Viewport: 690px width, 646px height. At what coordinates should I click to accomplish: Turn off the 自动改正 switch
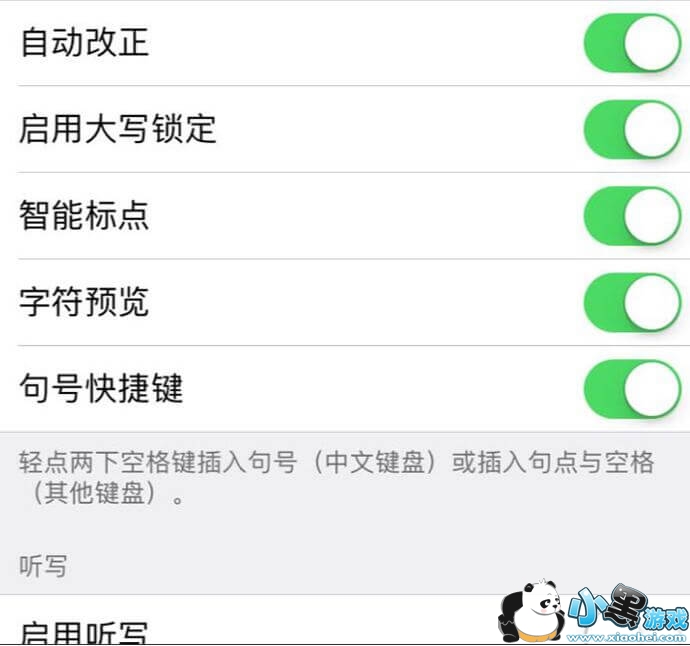tap(633, 43)
